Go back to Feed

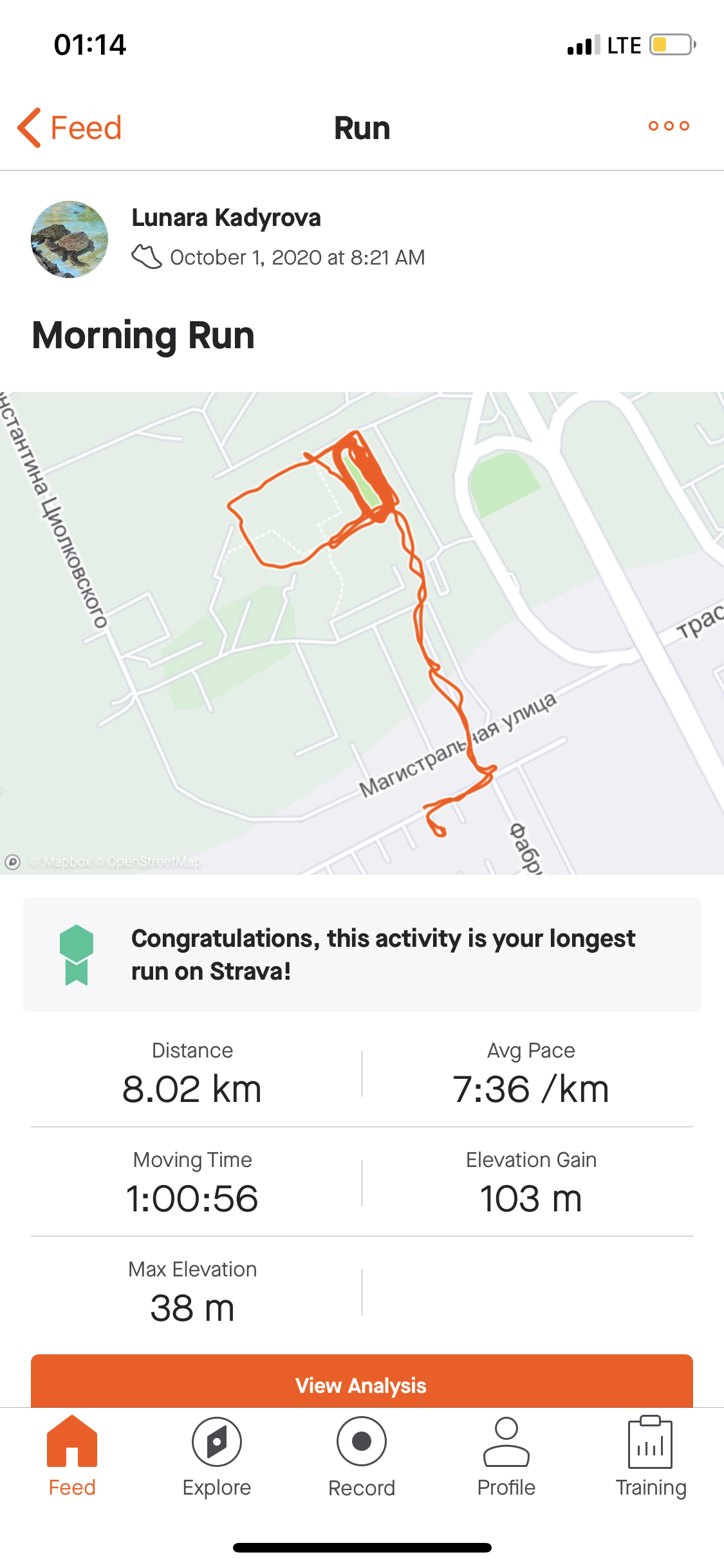(x=70, y=127)
